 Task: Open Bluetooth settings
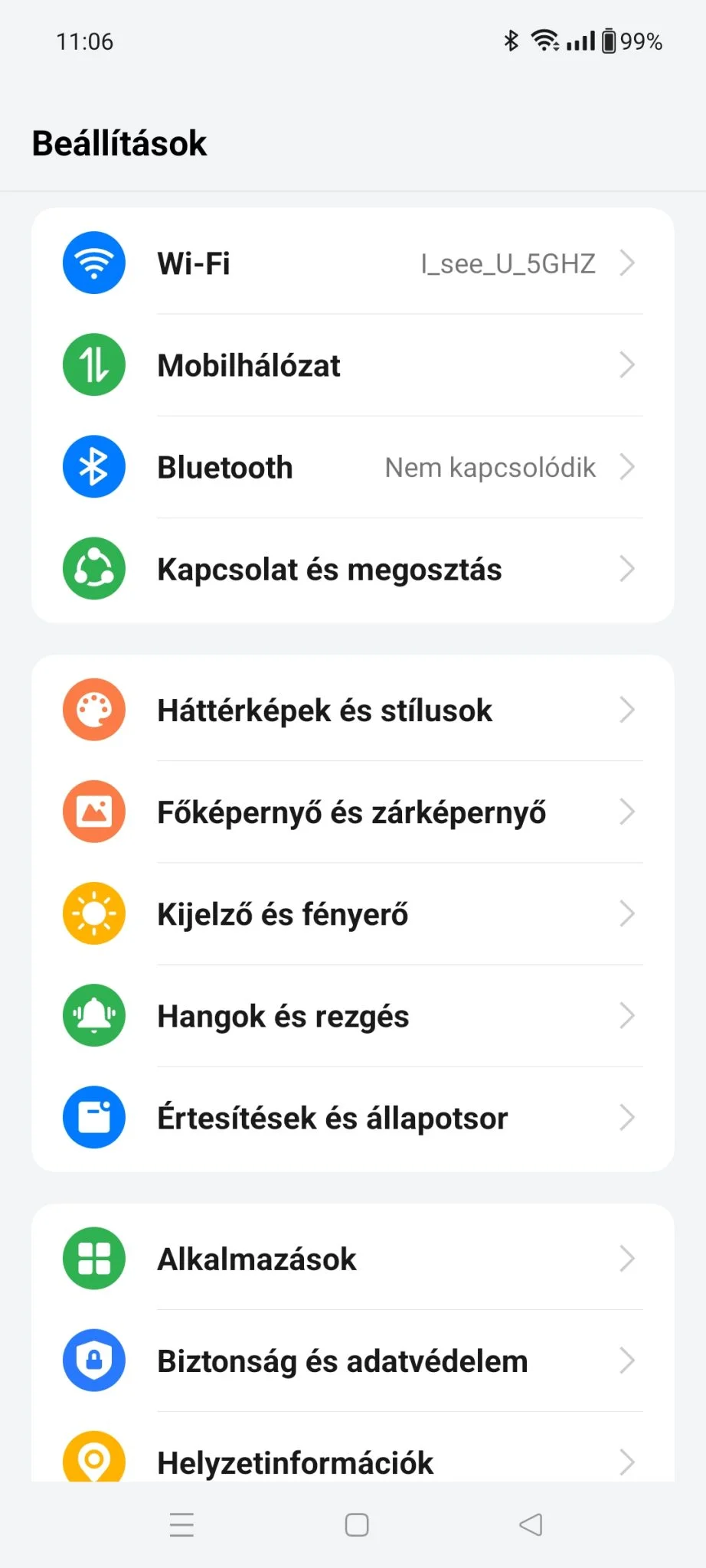353,467
